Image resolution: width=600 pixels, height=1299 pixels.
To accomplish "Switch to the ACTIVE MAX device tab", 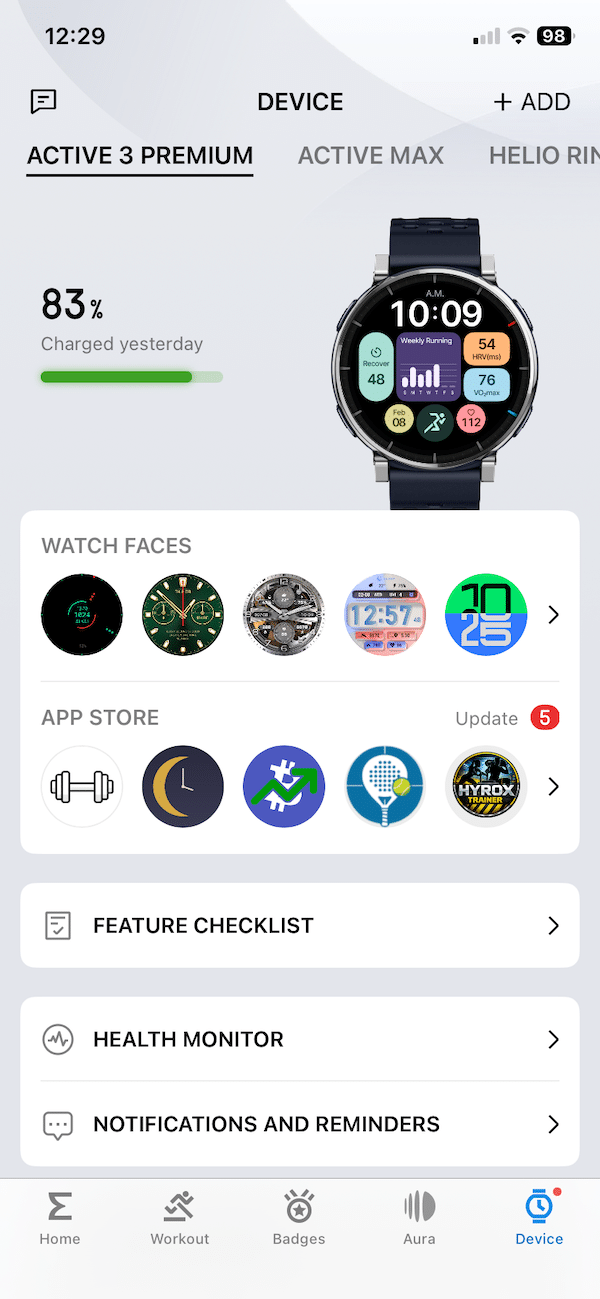I will [x=371, y=155].
